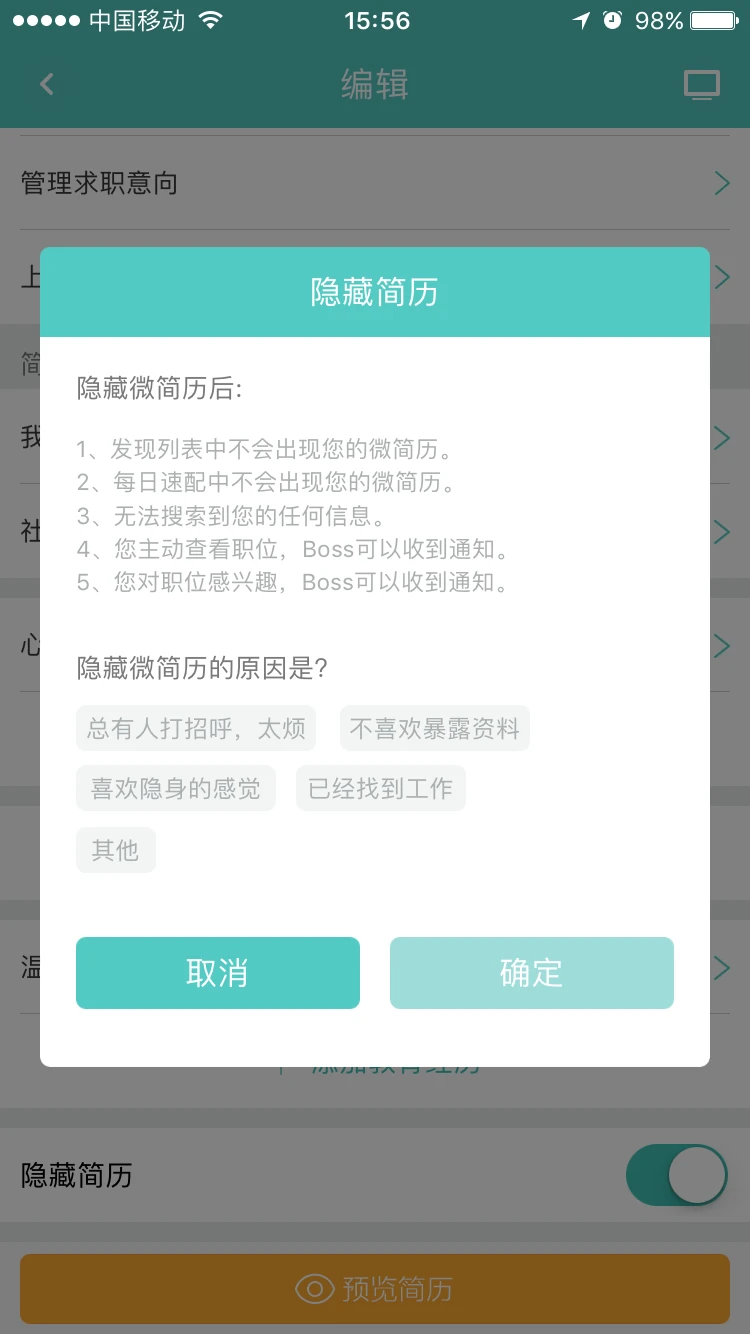Select reason 已经找到工作
This screenshot has width=750, height=1334.
380,788
